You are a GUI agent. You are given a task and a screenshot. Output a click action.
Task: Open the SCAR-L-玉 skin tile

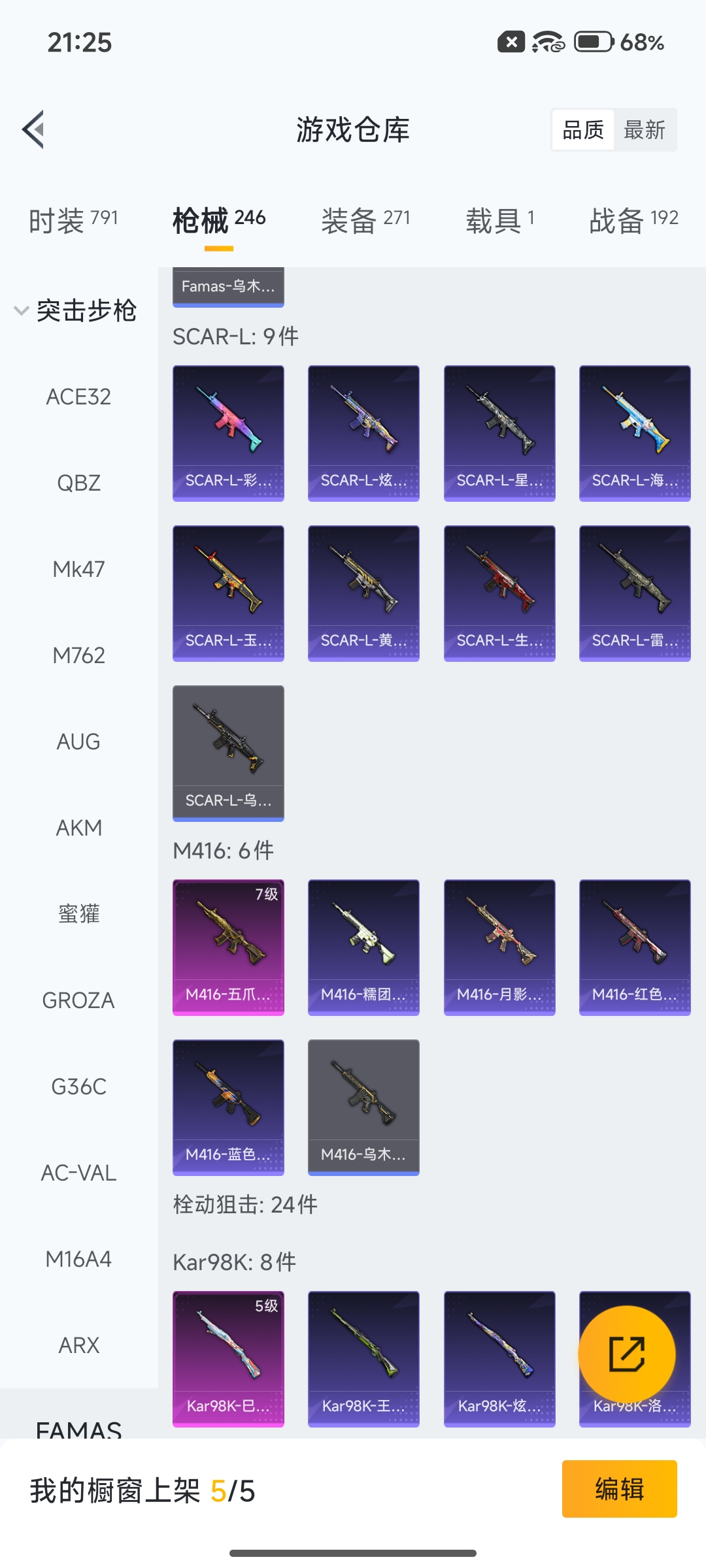(228, 593)
